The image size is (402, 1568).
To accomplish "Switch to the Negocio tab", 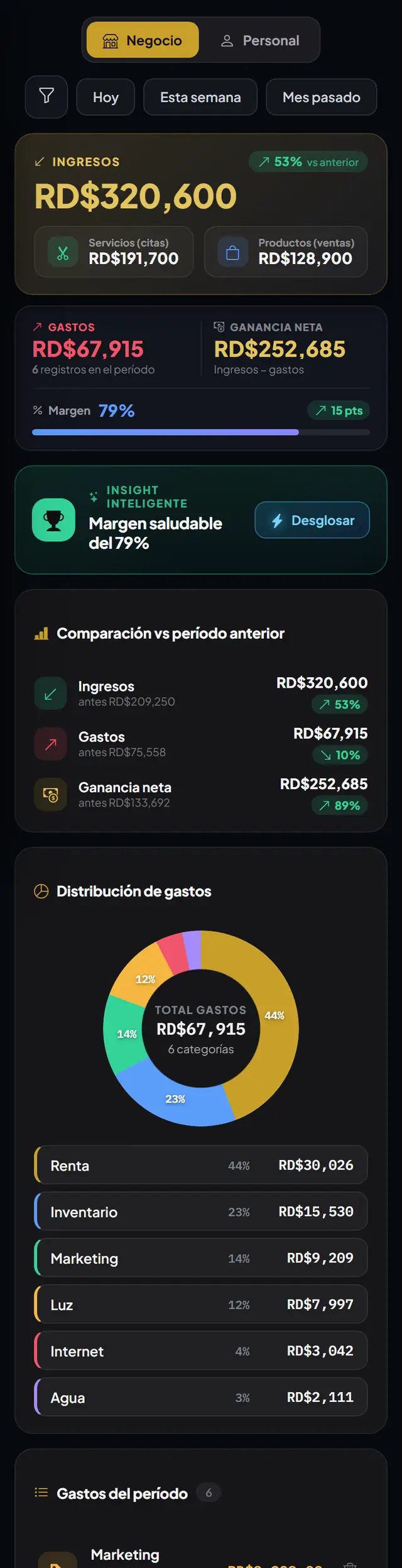I will [x=143, y=40].
